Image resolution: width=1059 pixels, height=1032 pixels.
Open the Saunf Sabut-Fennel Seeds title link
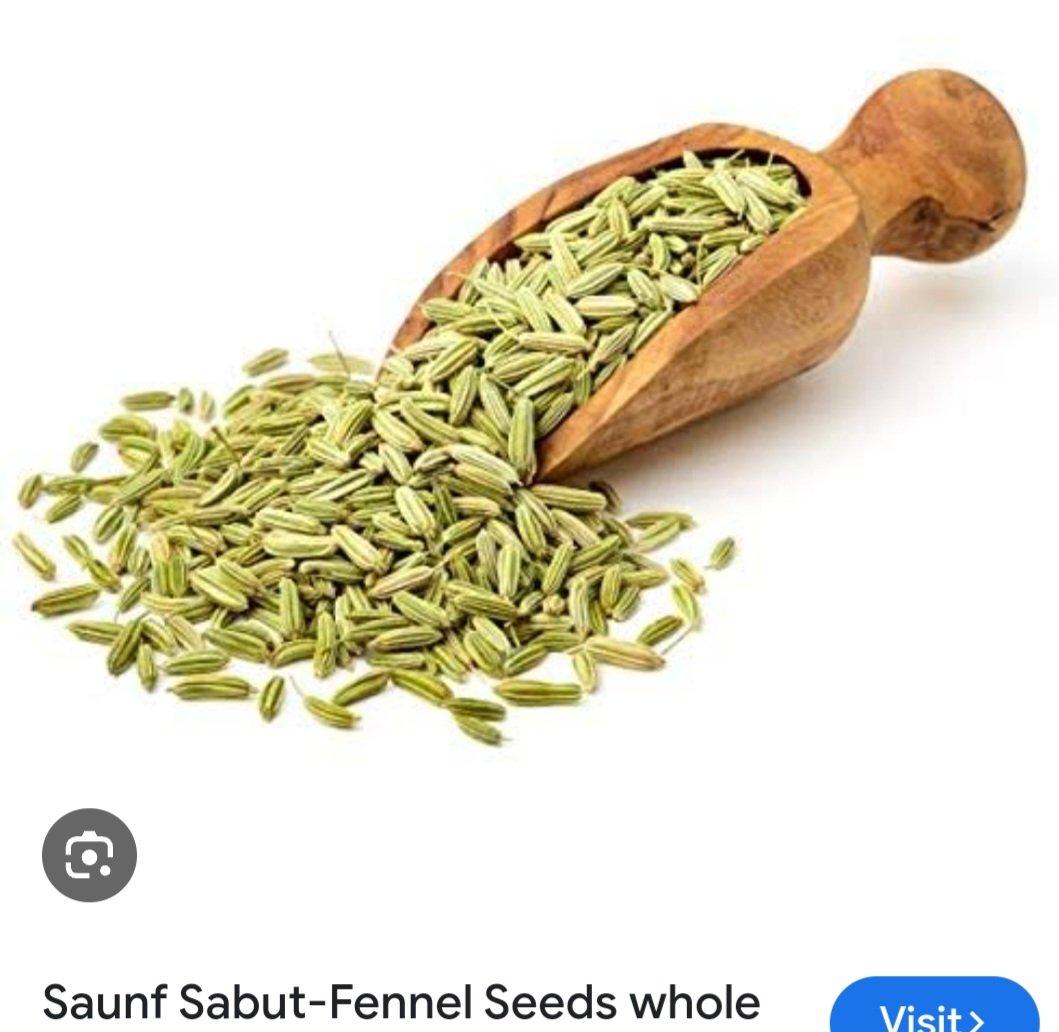coord(401,1002)
